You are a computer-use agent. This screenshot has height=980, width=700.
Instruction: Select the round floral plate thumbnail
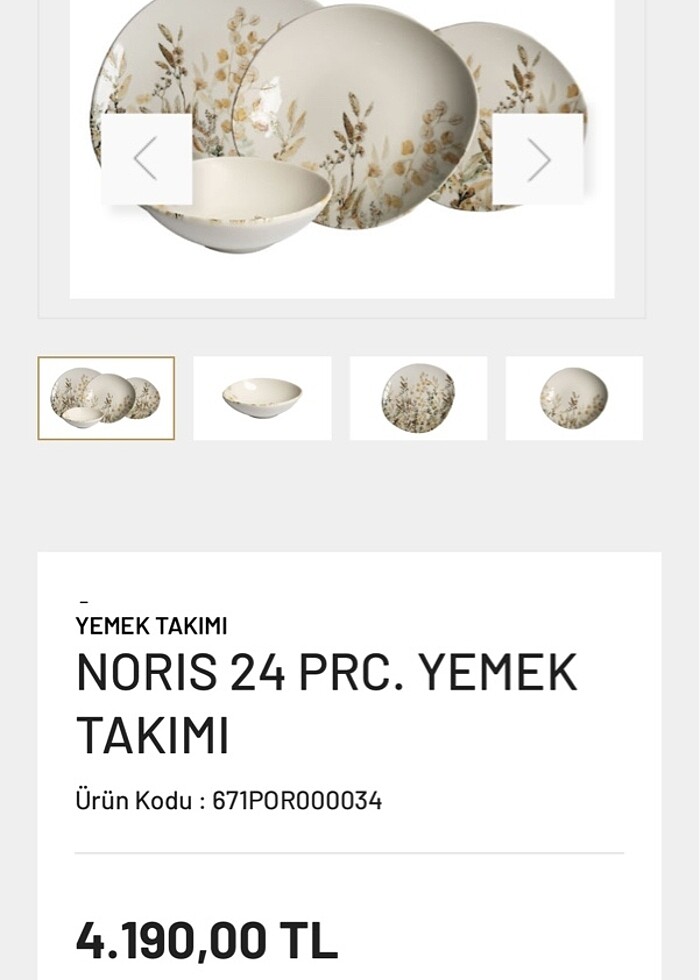coord(418,398)
